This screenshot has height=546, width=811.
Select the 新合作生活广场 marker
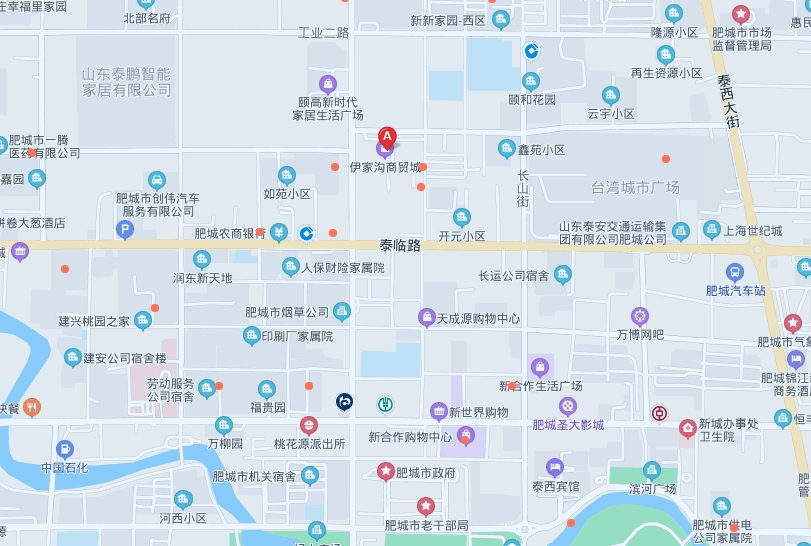tap(540, 367)
